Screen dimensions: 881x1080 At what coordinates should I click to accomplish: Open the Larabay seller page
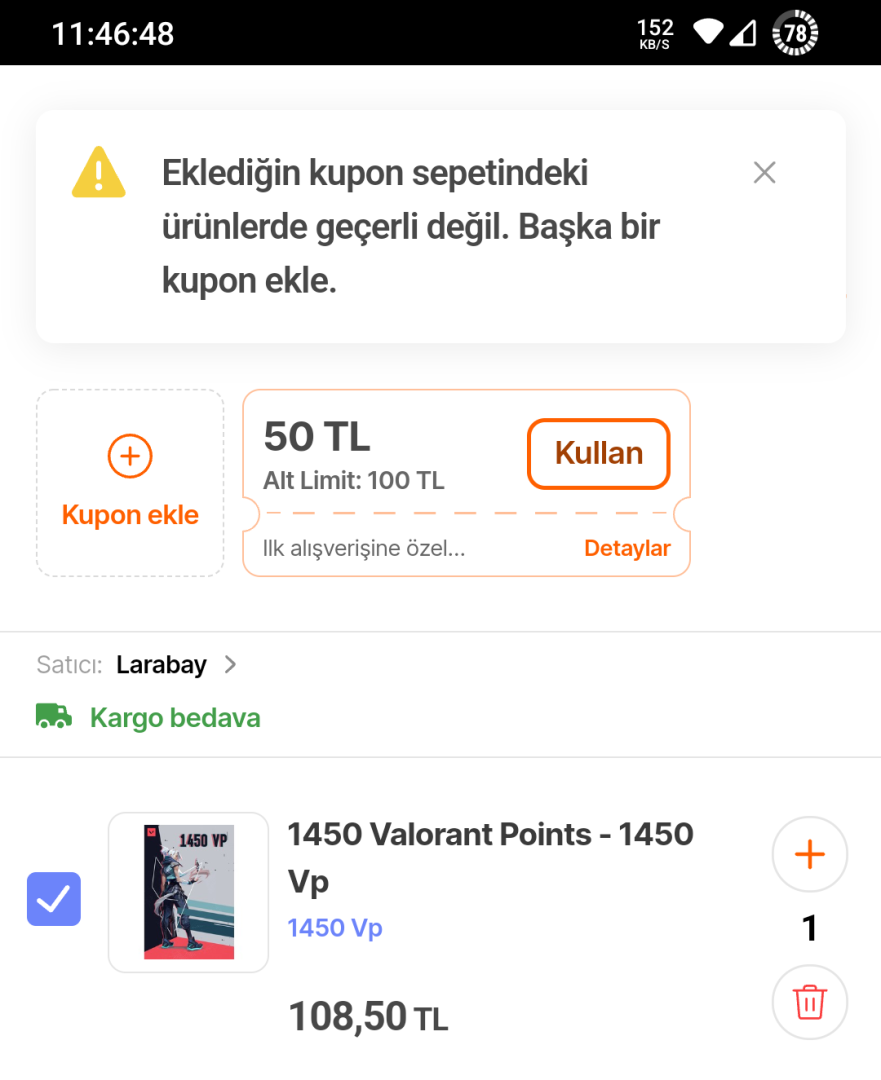(161, 664)
